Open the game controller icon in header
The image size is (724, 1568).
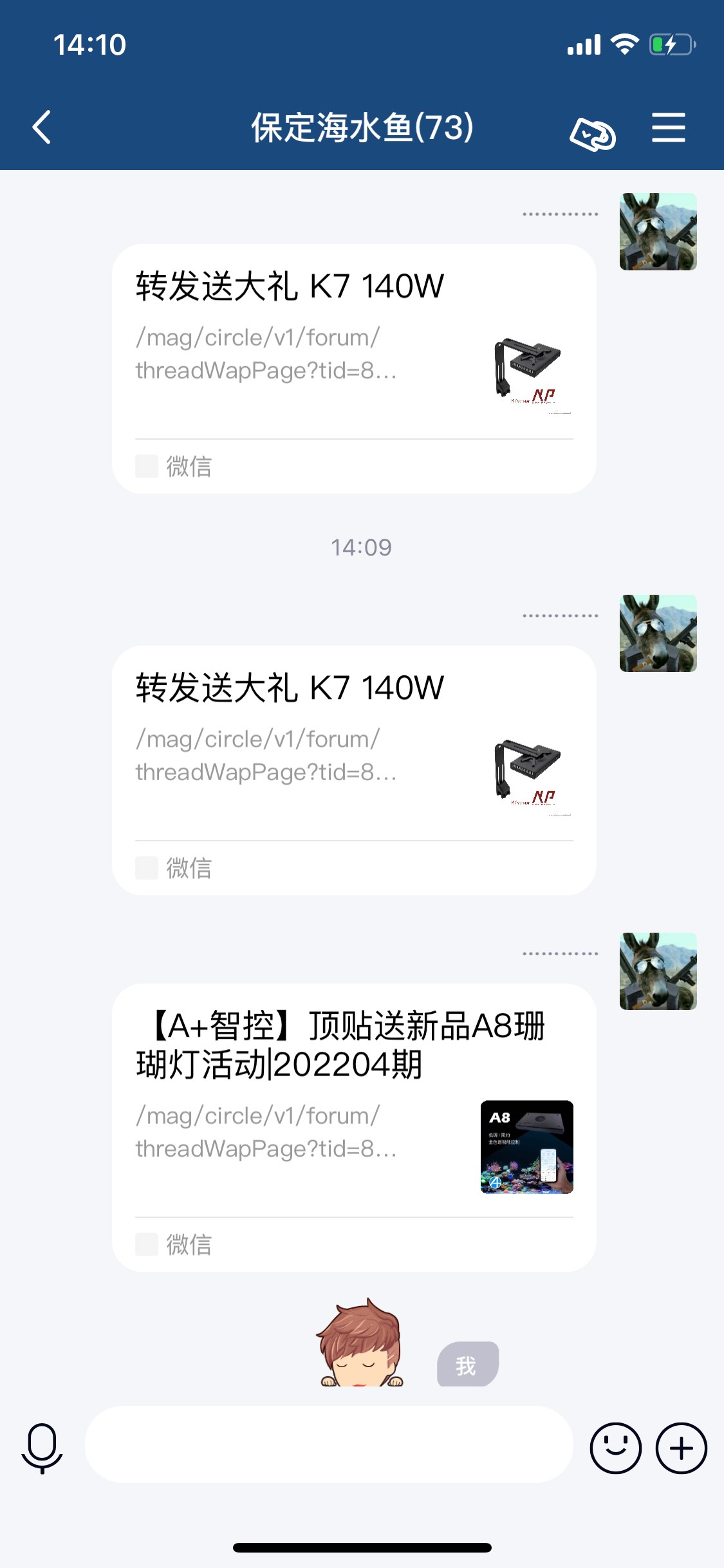coord(592,133)
